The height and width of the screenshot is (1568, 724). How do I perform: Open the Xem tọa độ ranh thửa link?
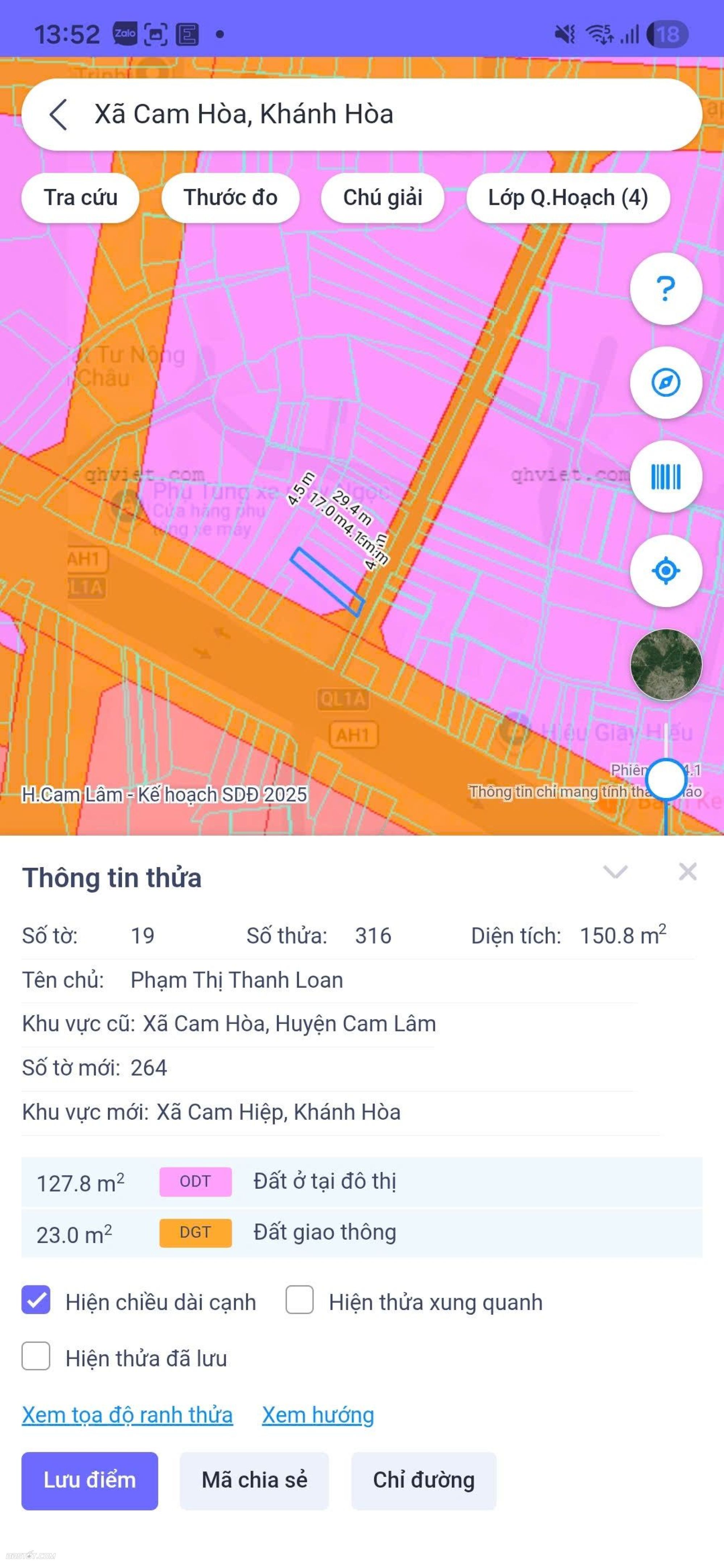(x=127, y=1415)
